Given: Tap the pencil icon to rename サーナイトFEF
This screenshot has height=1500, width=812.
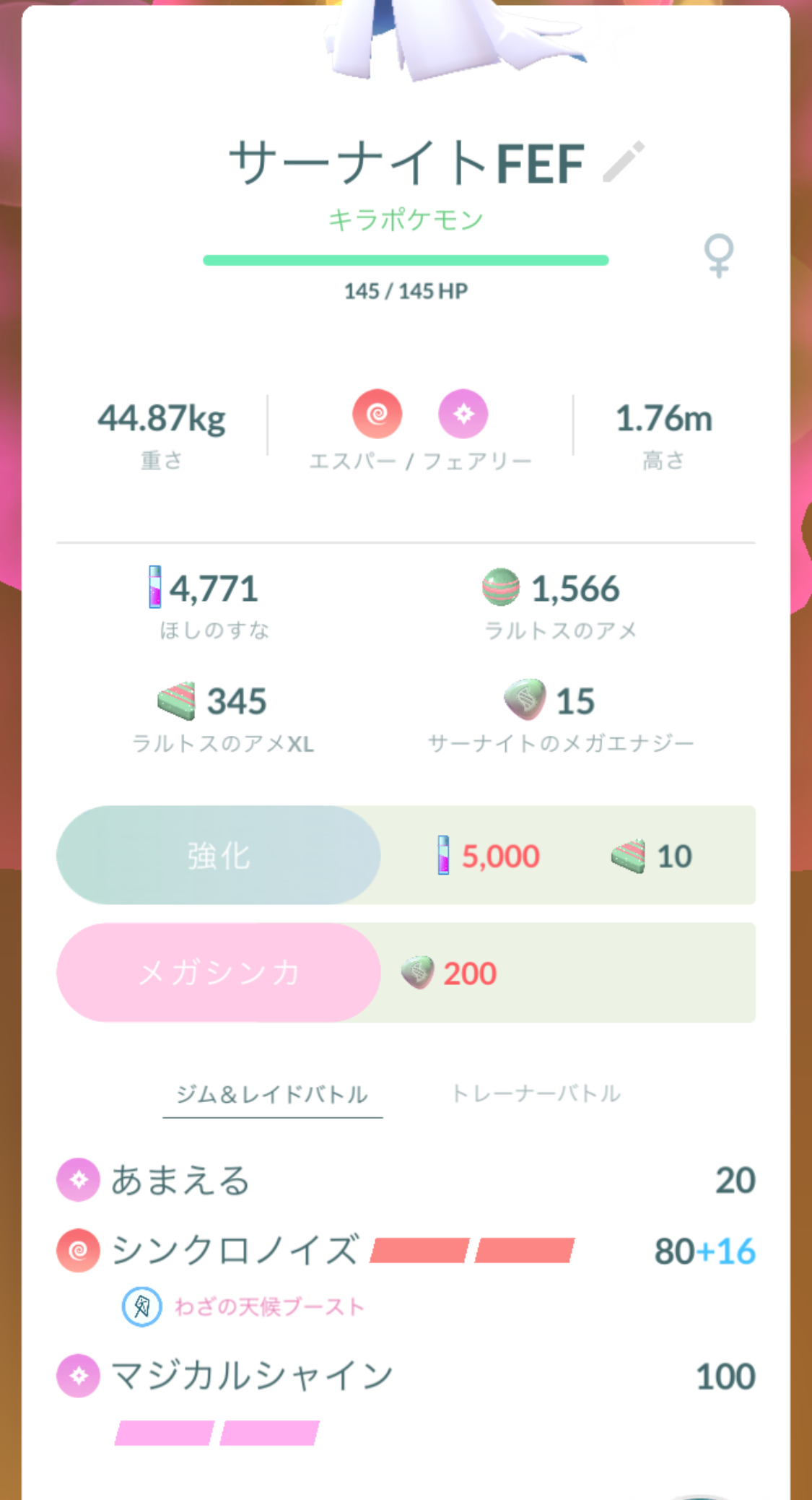Looking at the screenshot, I should pos(624,162).
